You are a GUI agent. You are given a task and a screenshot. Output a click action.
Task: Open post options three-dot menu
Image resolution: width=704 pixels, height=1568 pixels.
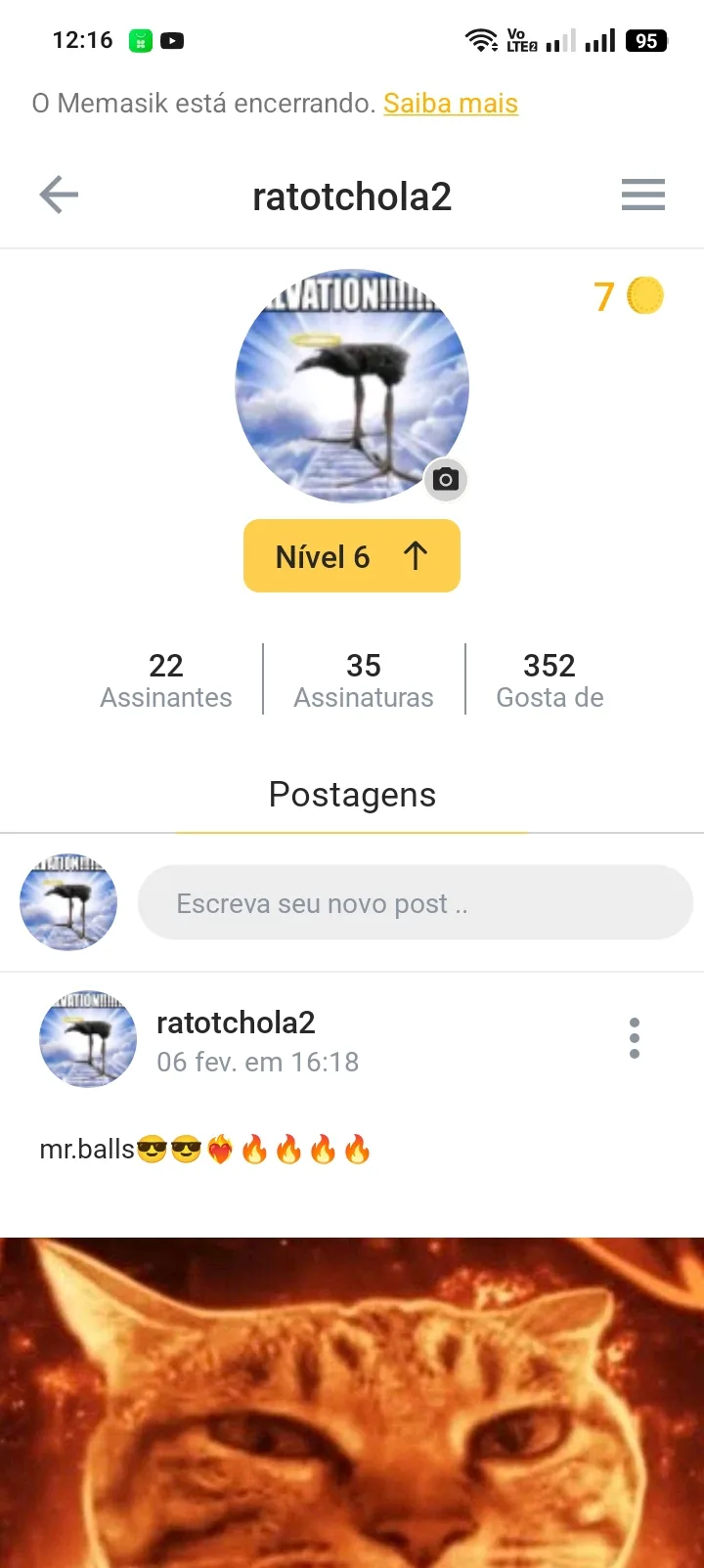pos(635,1038)
